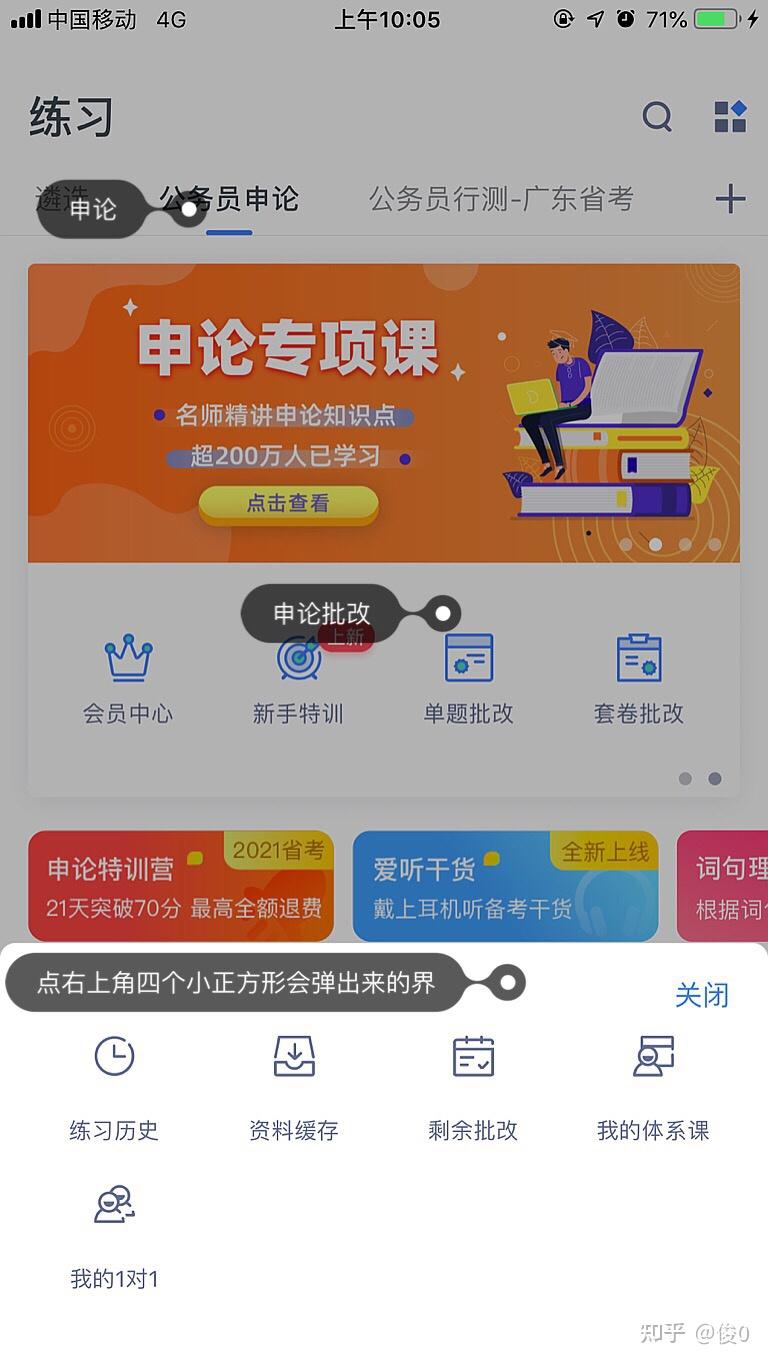
Task: Close the bottom panel with 关闭
Action: click(x=702, y=995)
